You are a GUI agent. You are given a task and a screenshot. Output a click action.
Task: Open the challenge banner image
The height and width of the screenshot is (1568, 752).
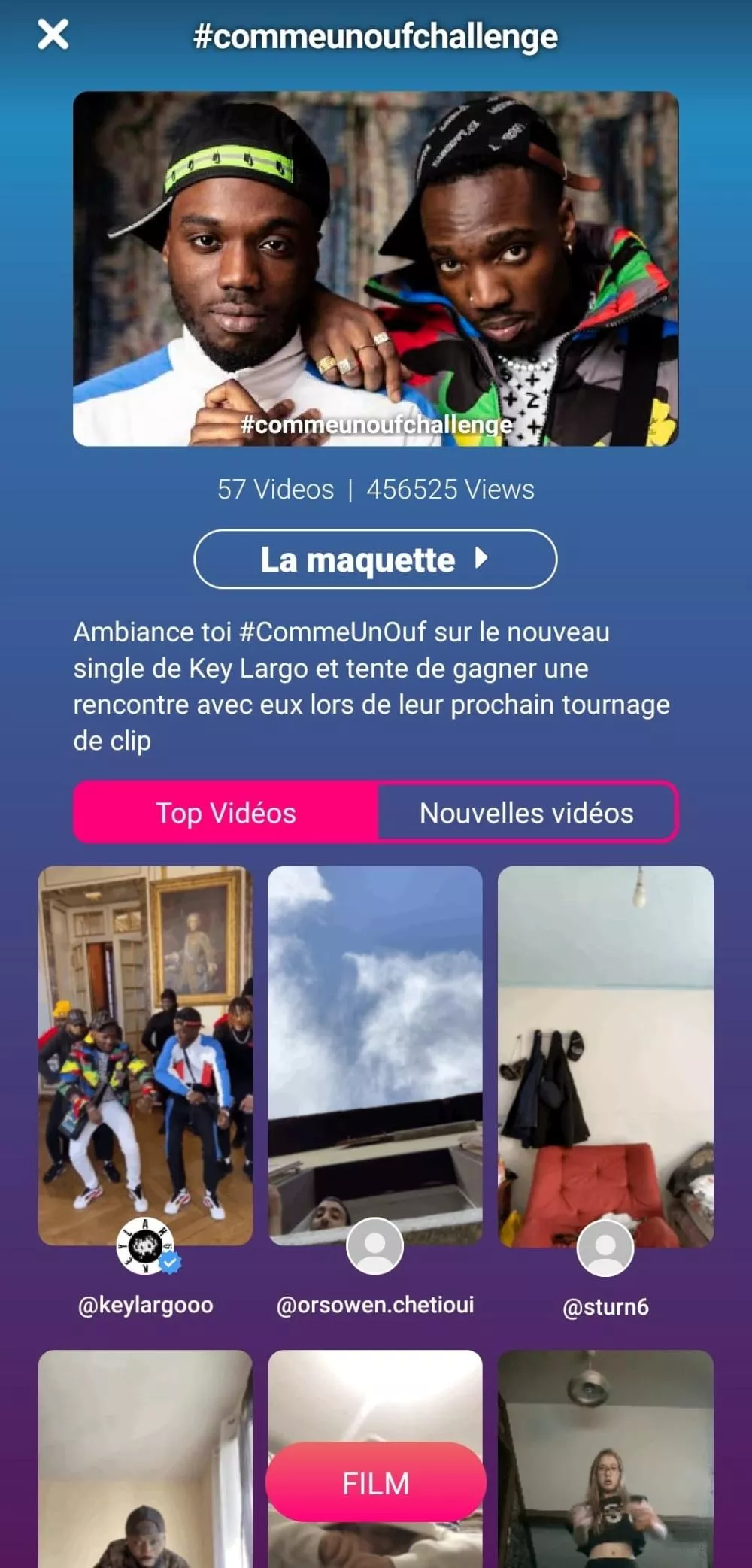click(x=375, y=268)
